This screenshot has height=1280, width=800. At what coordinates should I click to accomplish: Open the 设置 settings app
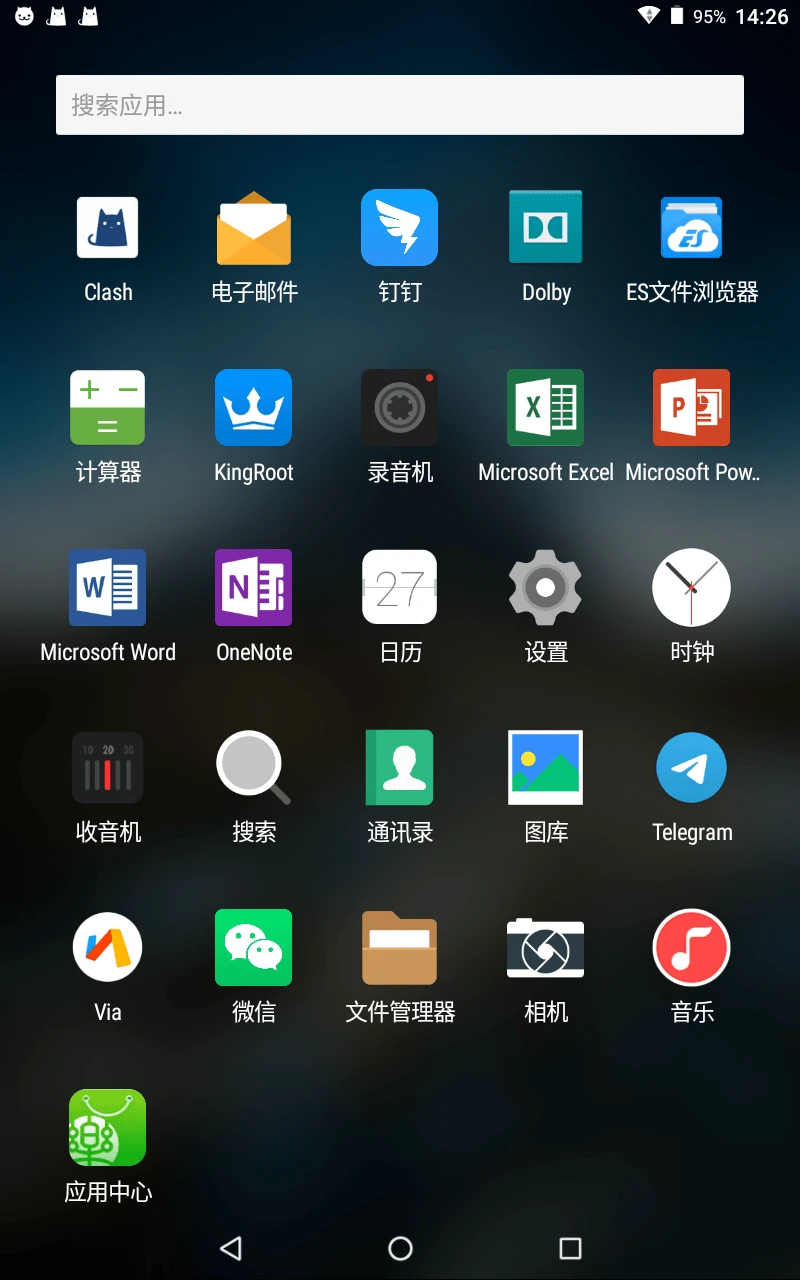pos(546,588)
